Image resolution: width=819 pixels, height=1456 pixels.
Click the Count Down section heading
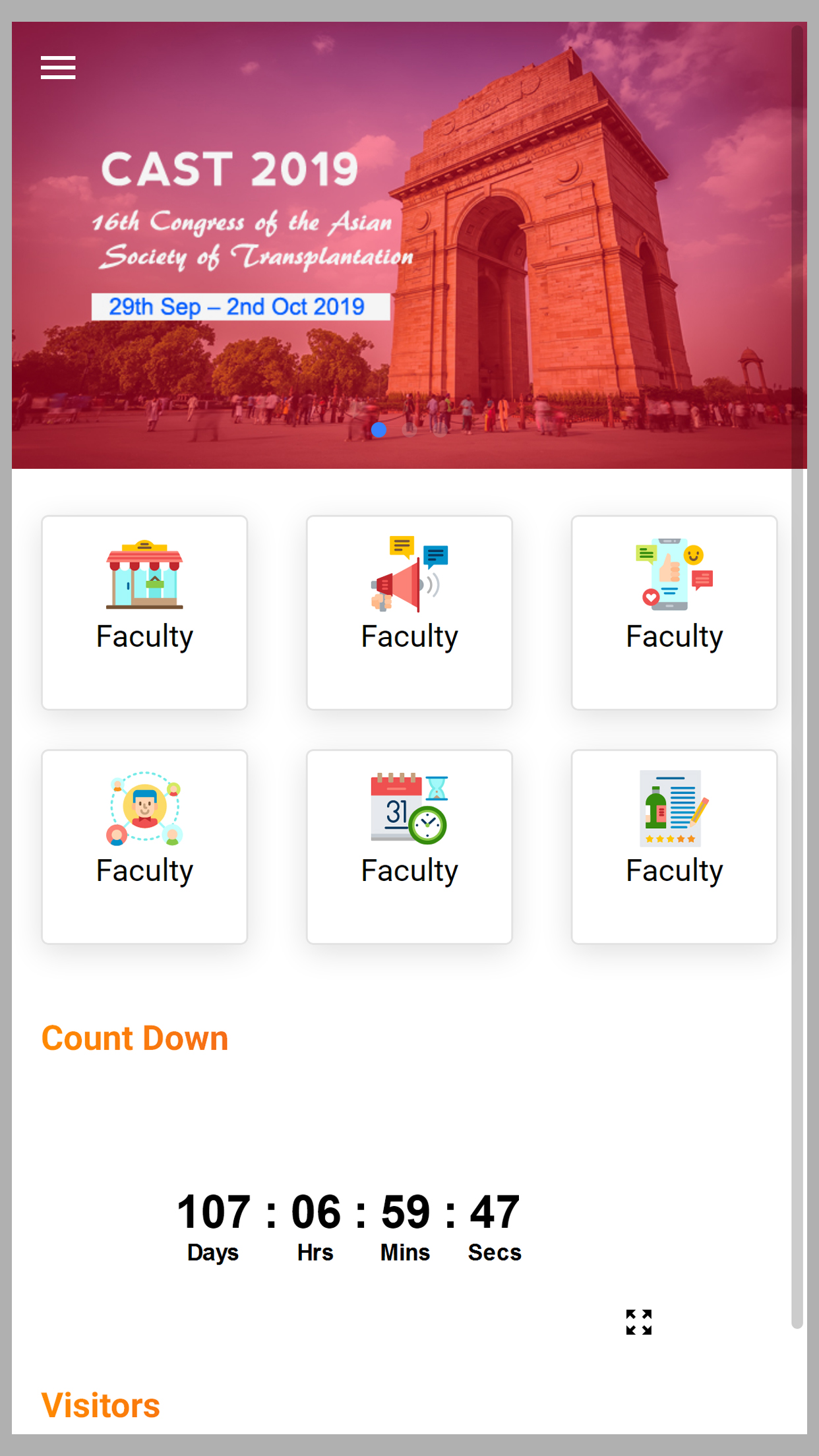(x=135, y=1037)
